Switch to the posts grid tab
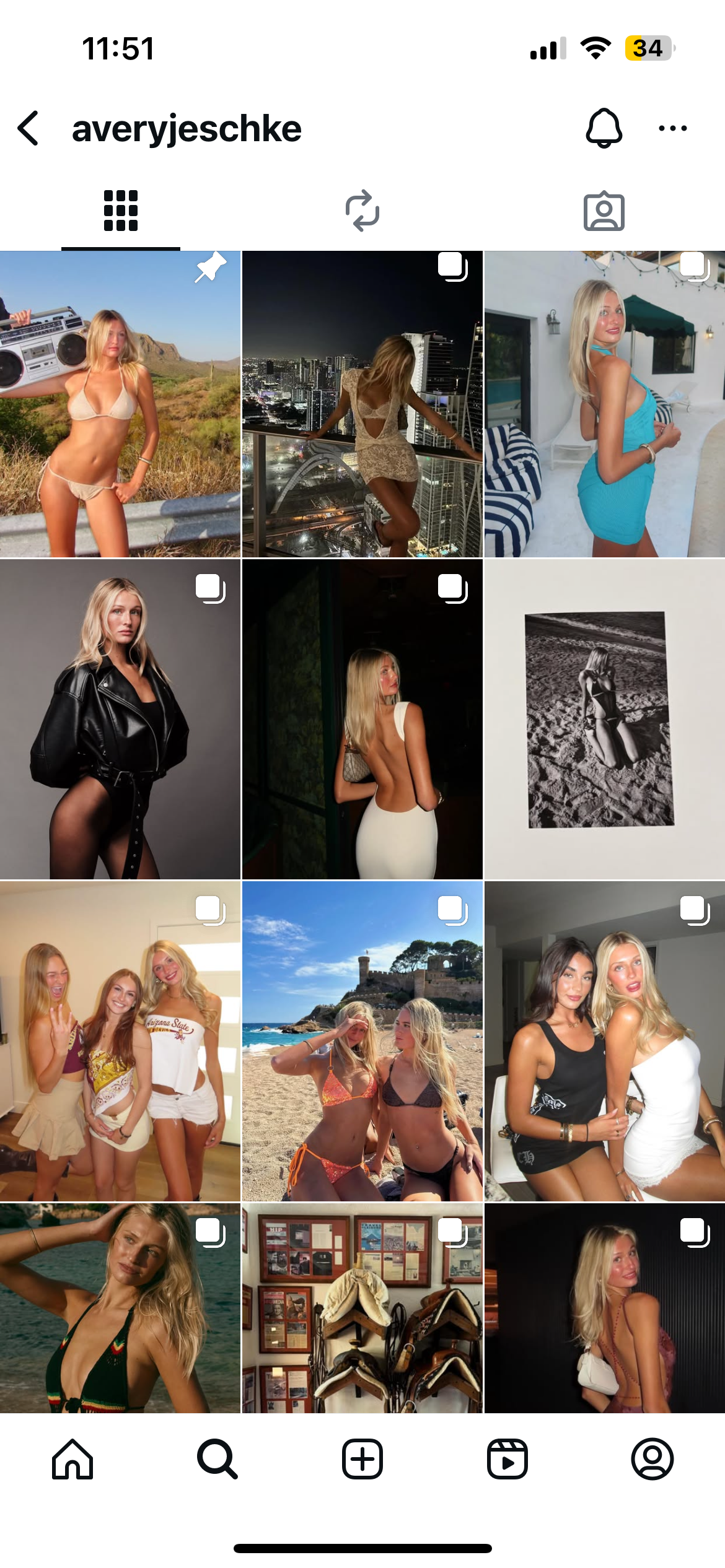Image resolution: width=725 pixels, height=1568 pixels. (x=121, y=211)
